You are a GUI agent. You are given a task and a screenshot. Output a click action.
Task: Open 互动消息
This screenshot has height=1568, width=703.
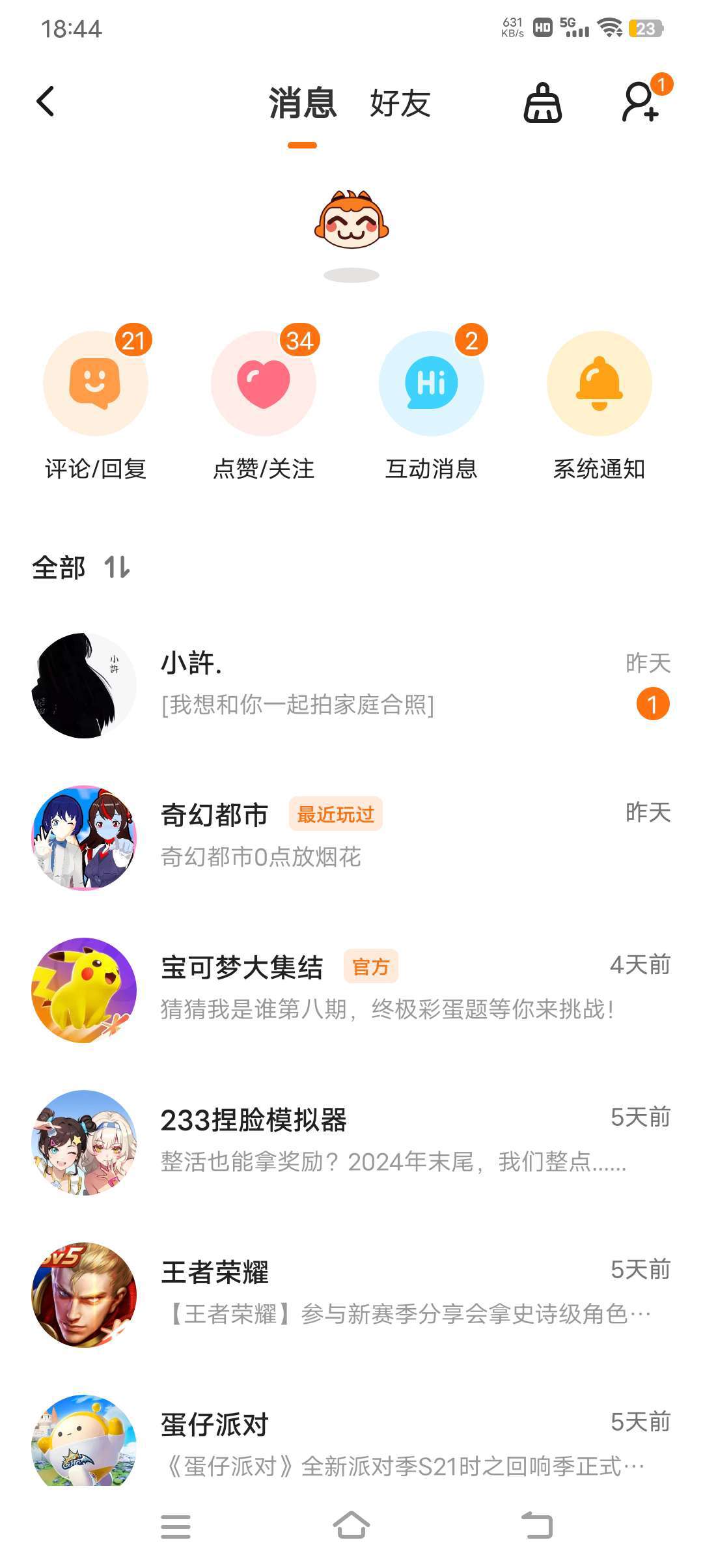coord(432,384)
